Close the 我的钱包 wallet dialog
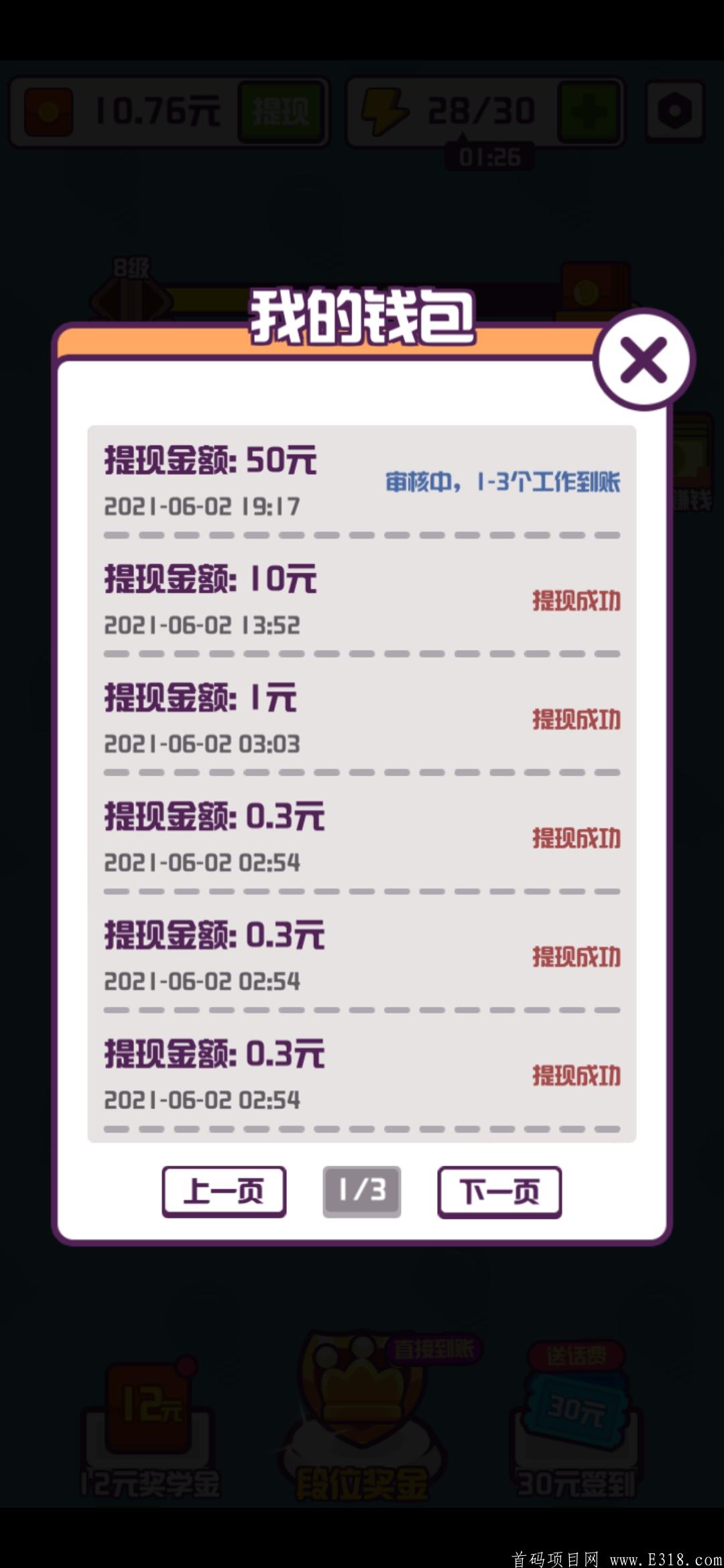This screenshot has width=724, height=1568. (x=644, y=360)
